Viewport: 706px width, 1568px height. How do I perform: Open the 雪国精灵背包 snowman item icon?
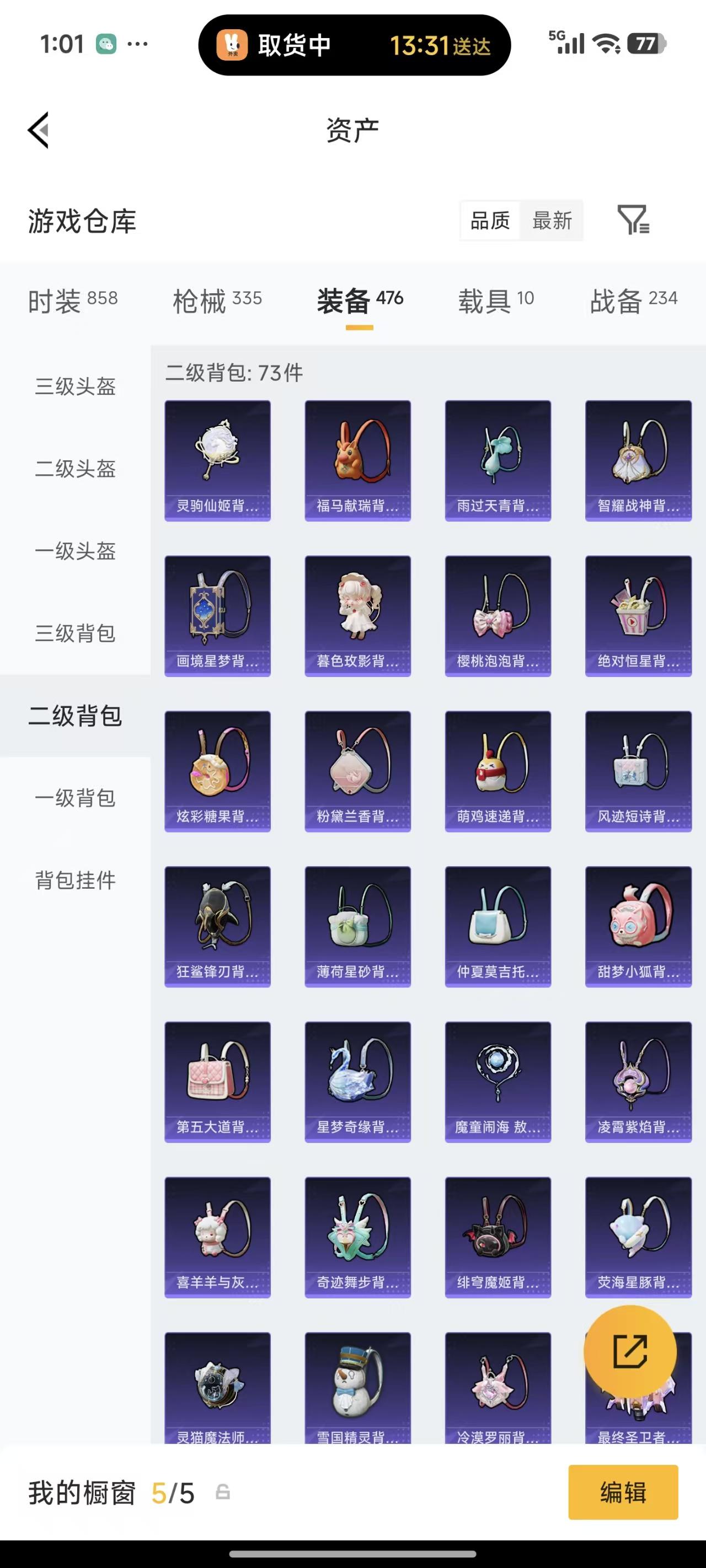[x=357, y=1391]
